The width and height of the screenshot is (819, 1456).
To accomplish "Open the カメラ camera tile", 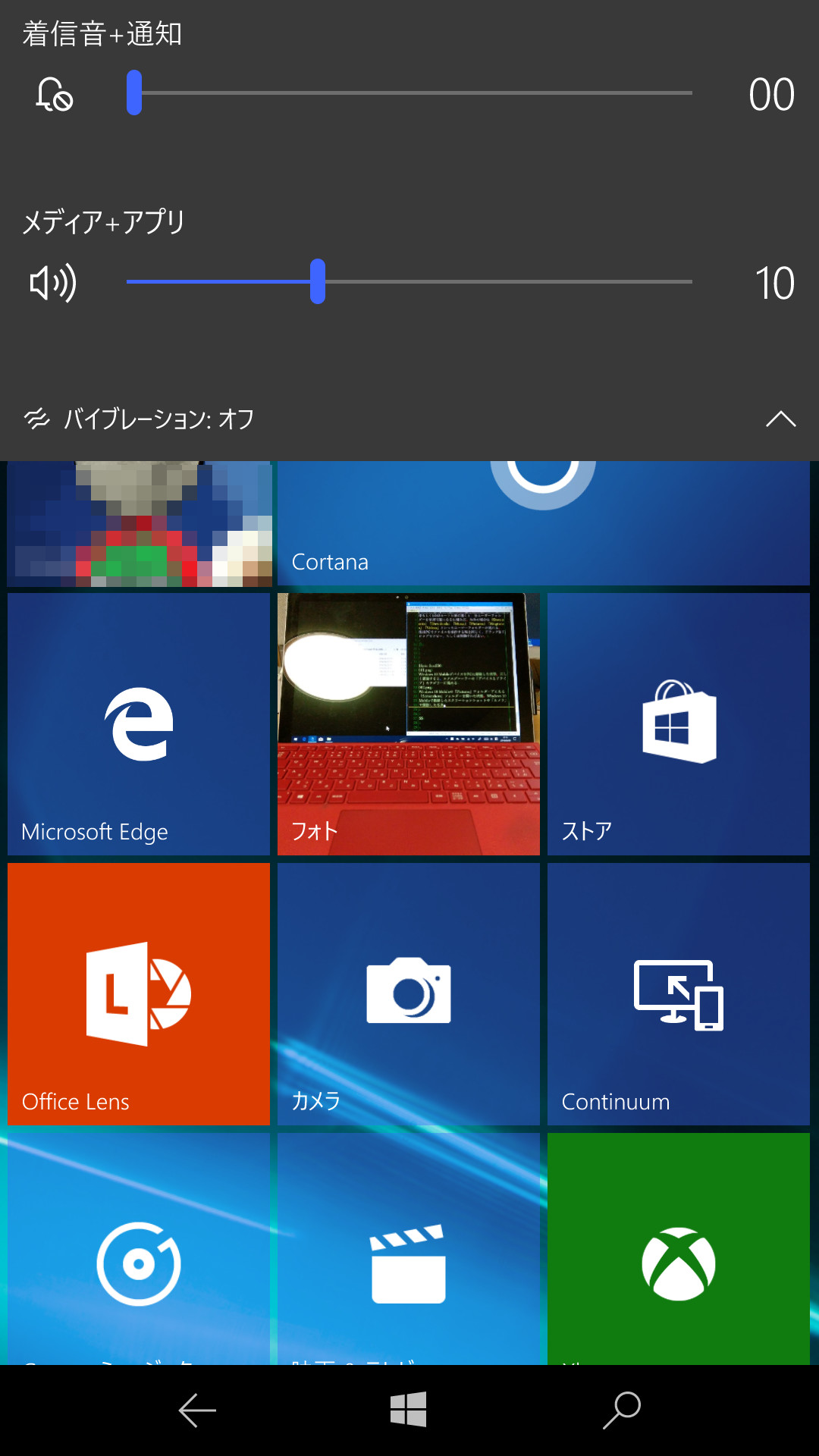I will pos(409,994).
